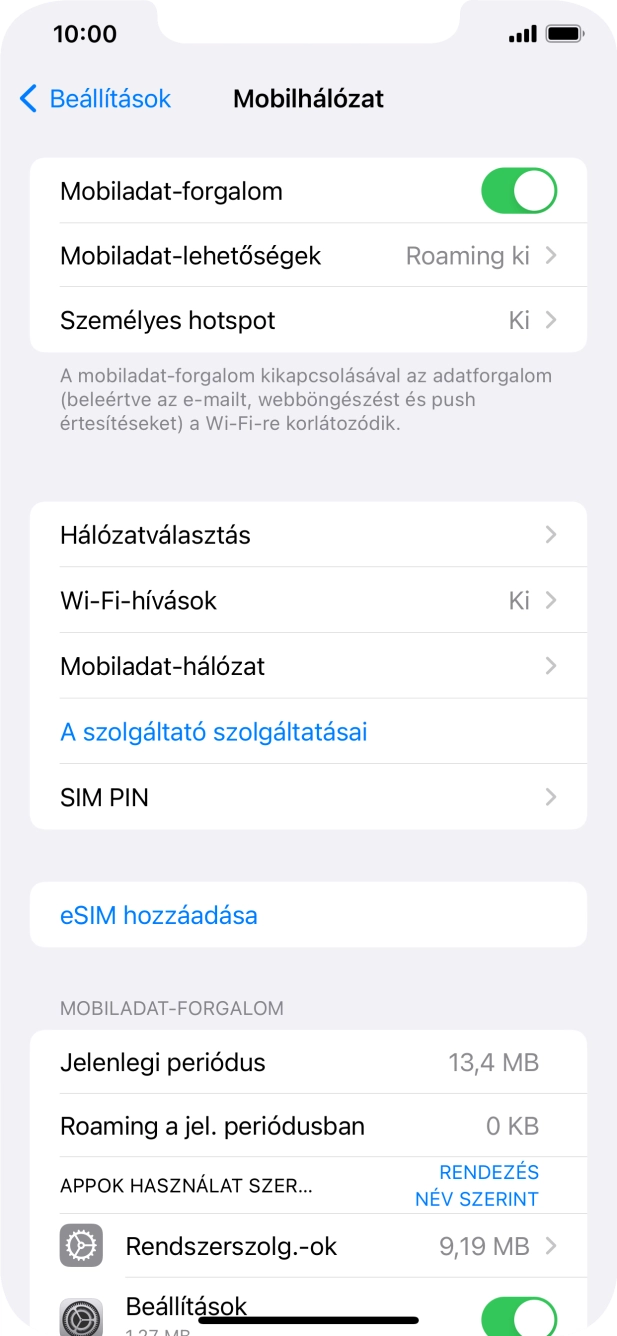
Task: Toggle mobile data for Beállítások app
Action: tap(518, 1315)
